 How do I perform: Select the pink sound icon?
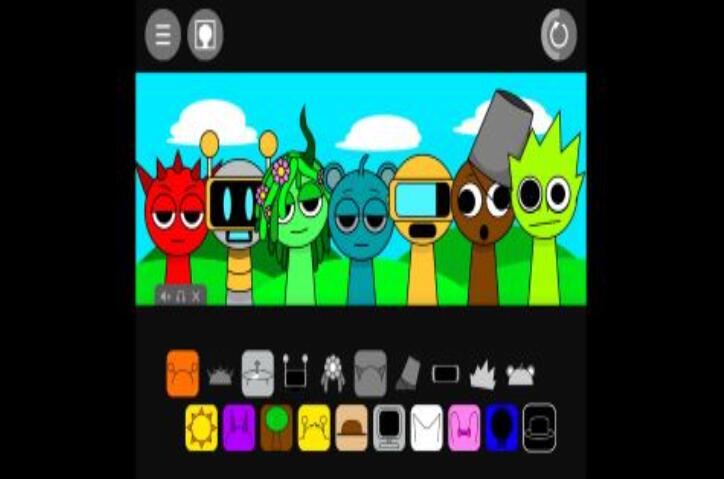point(464,427)
